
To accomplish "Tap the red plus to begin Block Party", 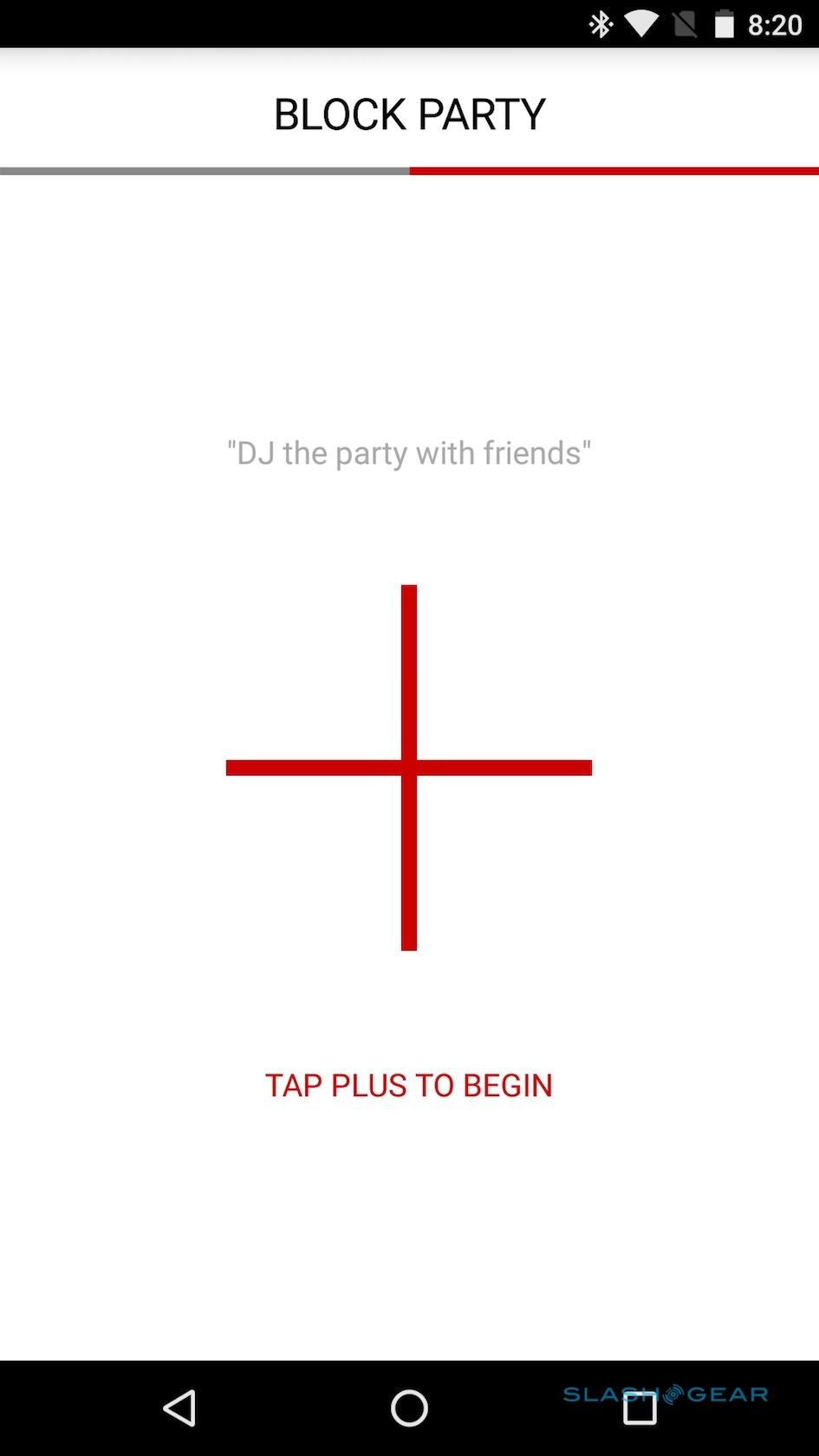I will (409, 768).
